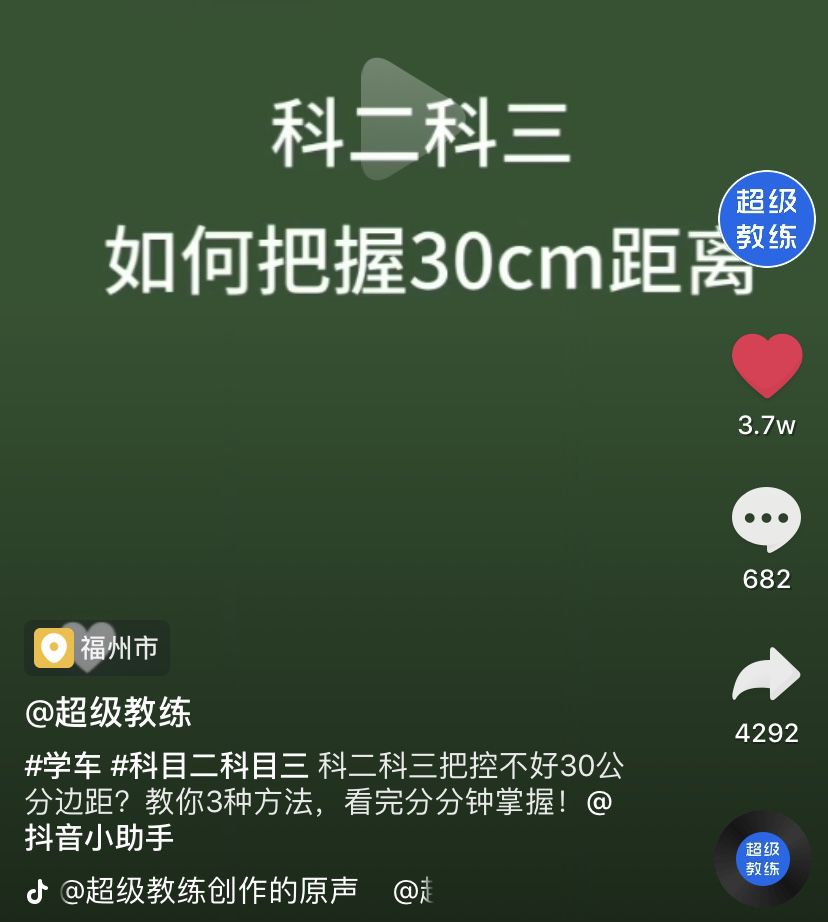Image resolution: width=828 pixels, height=922 pixels.
Task: Resume the paused video
Action: point(405,119)
